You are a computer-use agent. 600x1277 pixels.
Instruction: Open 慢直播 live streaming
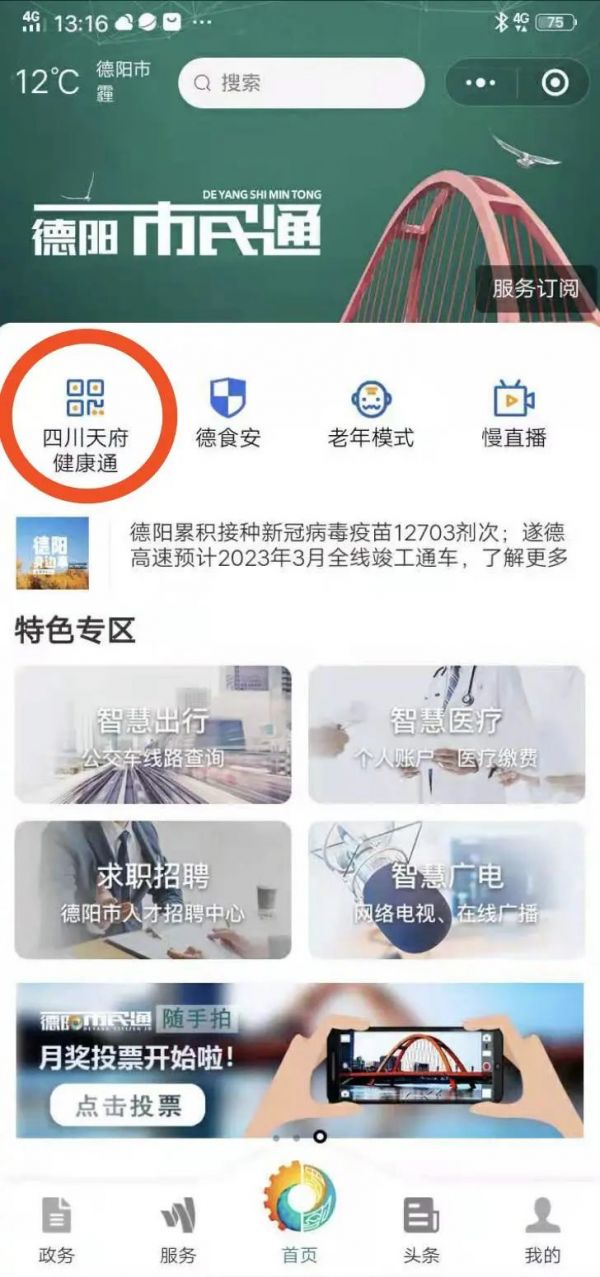[514, 413]
